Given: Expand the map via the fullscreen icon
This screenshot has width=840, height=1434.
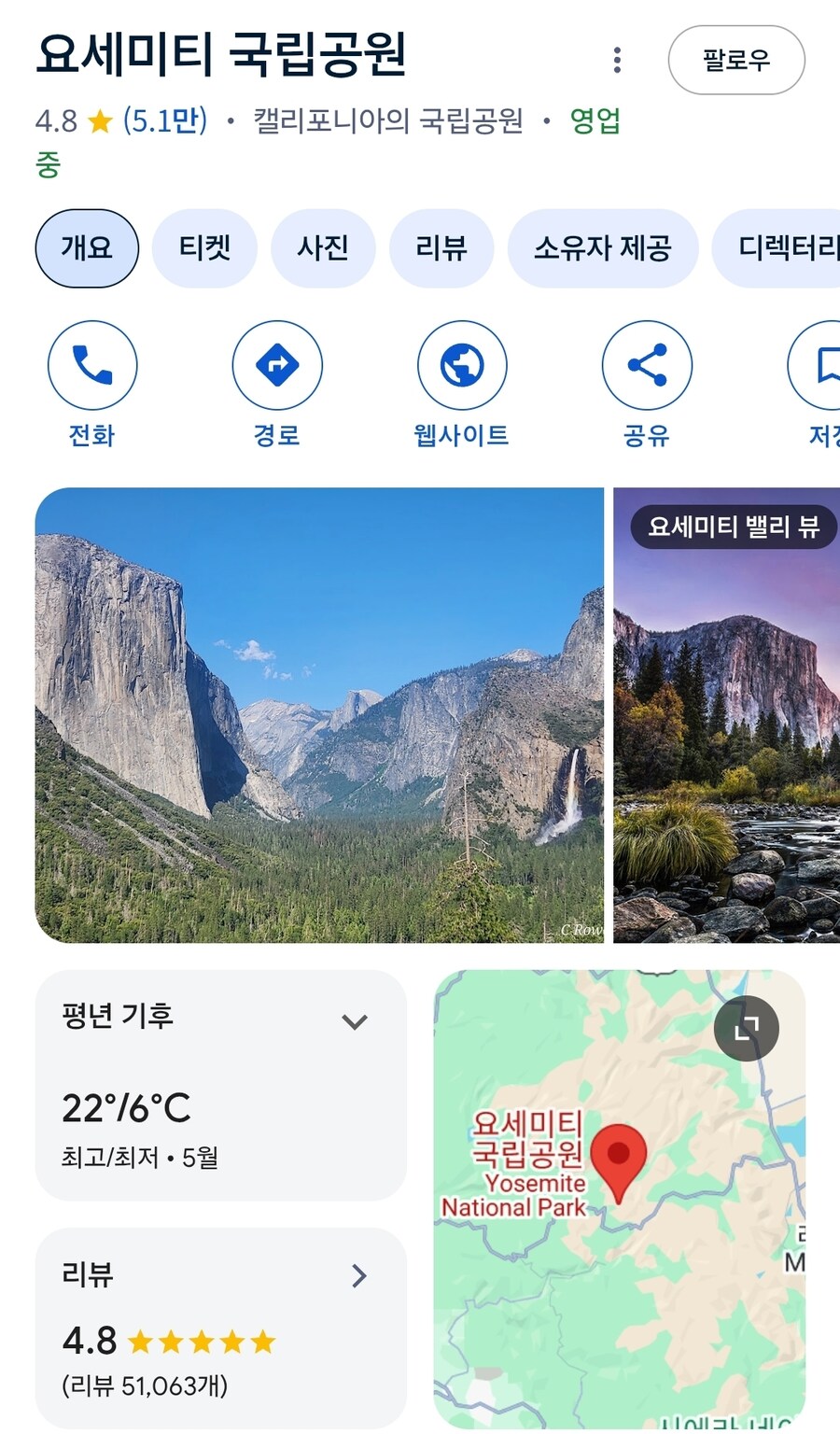Looking at the screenshot, I should point(746,1028).
